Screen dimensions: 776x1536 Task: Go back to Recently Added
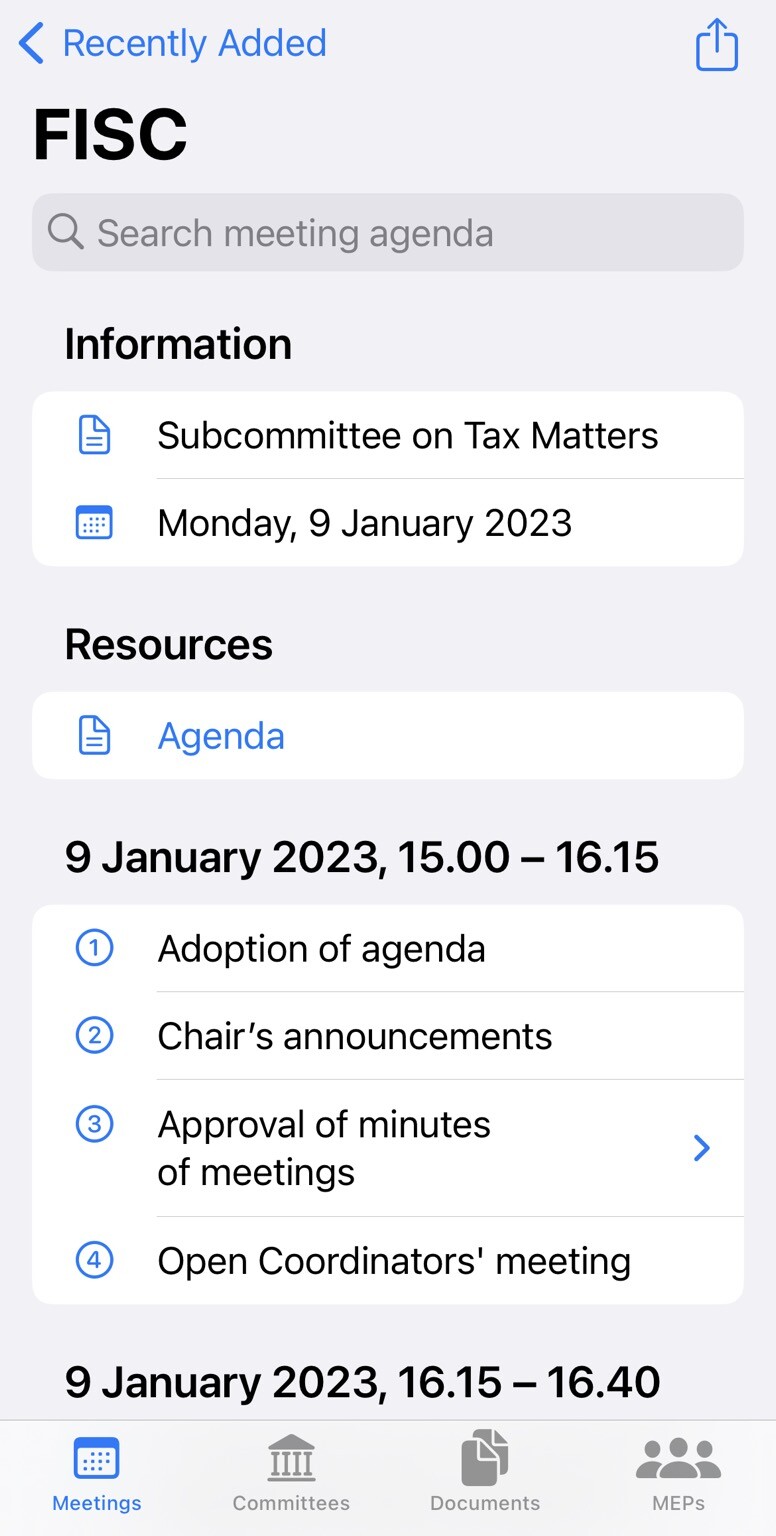pos(172,44)
